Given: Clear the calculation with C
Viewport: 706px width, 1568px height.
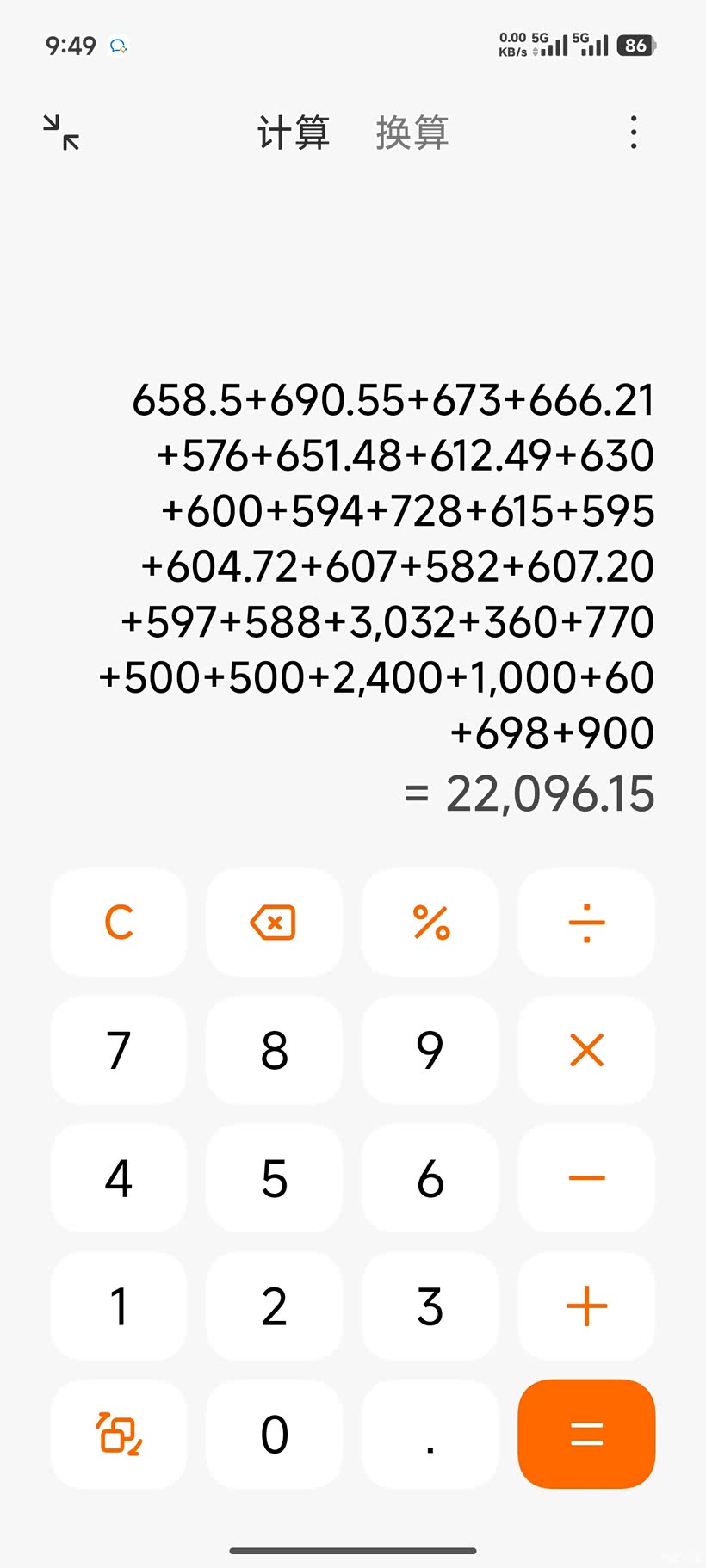Looking at the screenshot, I should click(x=119, y=923).
